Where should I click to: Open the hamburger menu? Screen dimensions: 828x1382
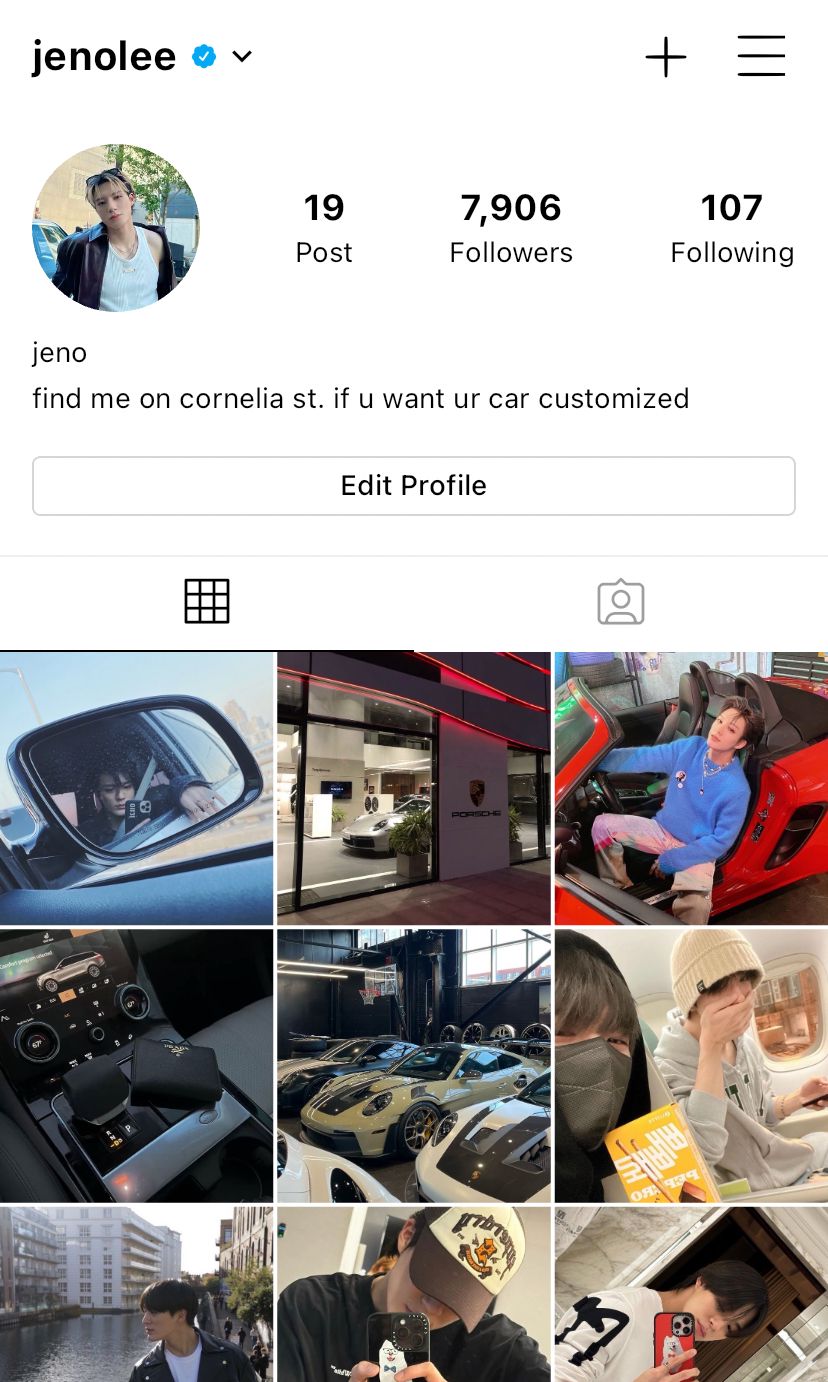tap(761, 56)
